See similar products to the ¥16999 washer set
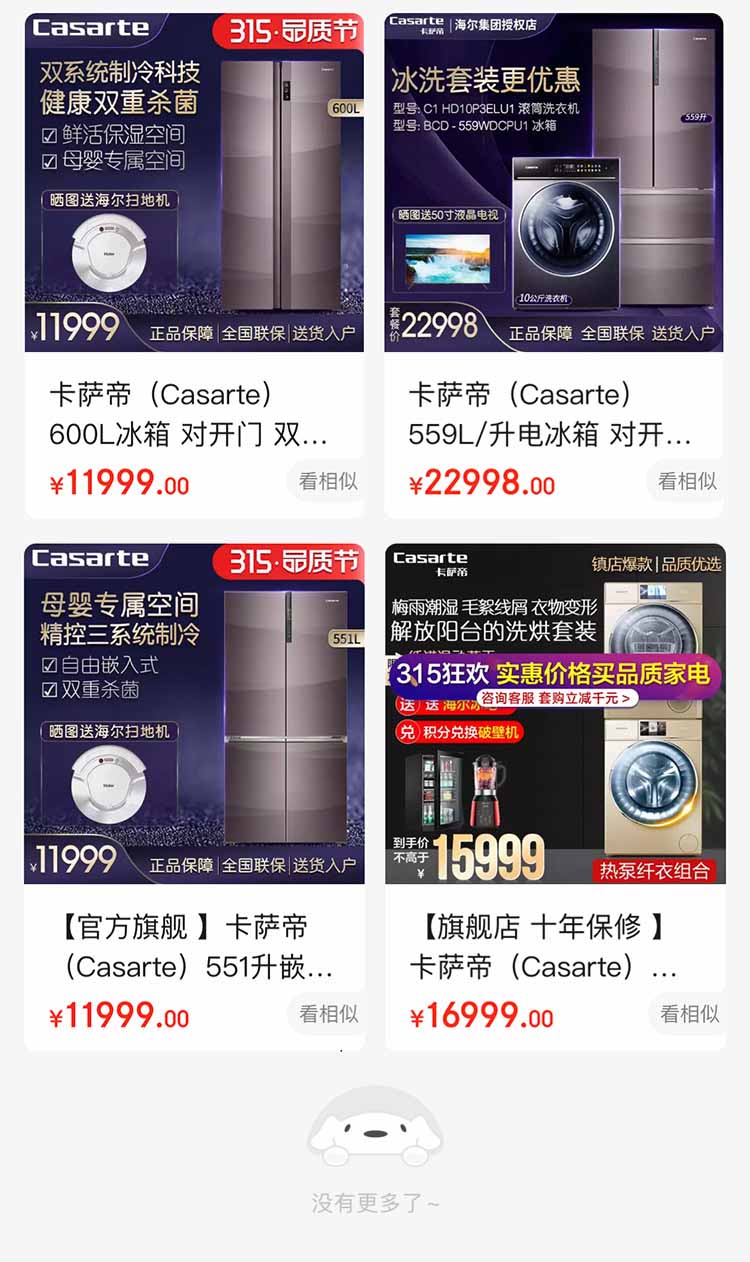 point(688,1013)
